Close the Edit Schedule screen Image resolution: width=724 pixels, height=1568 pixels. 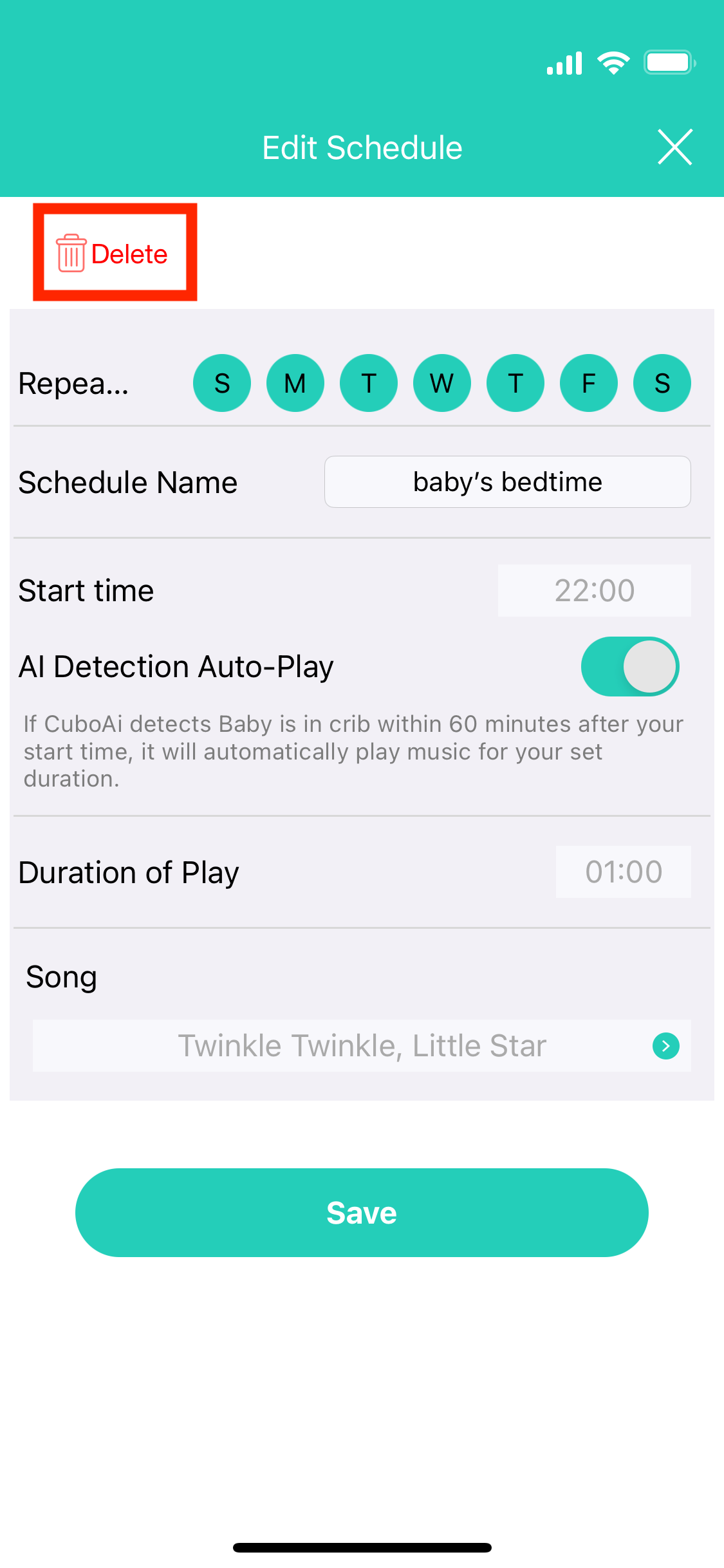(x=674, y=147)
